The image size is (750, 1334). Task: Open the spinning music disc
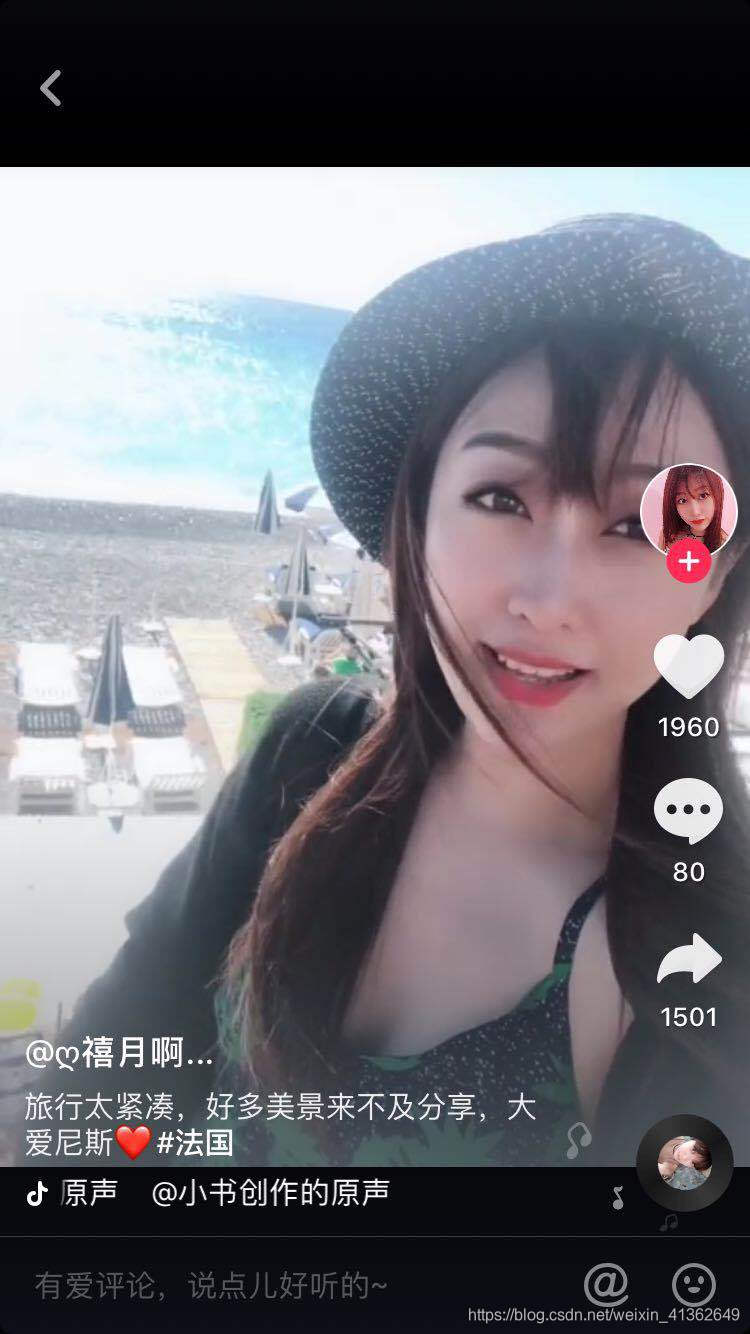tap(685, 1163)
